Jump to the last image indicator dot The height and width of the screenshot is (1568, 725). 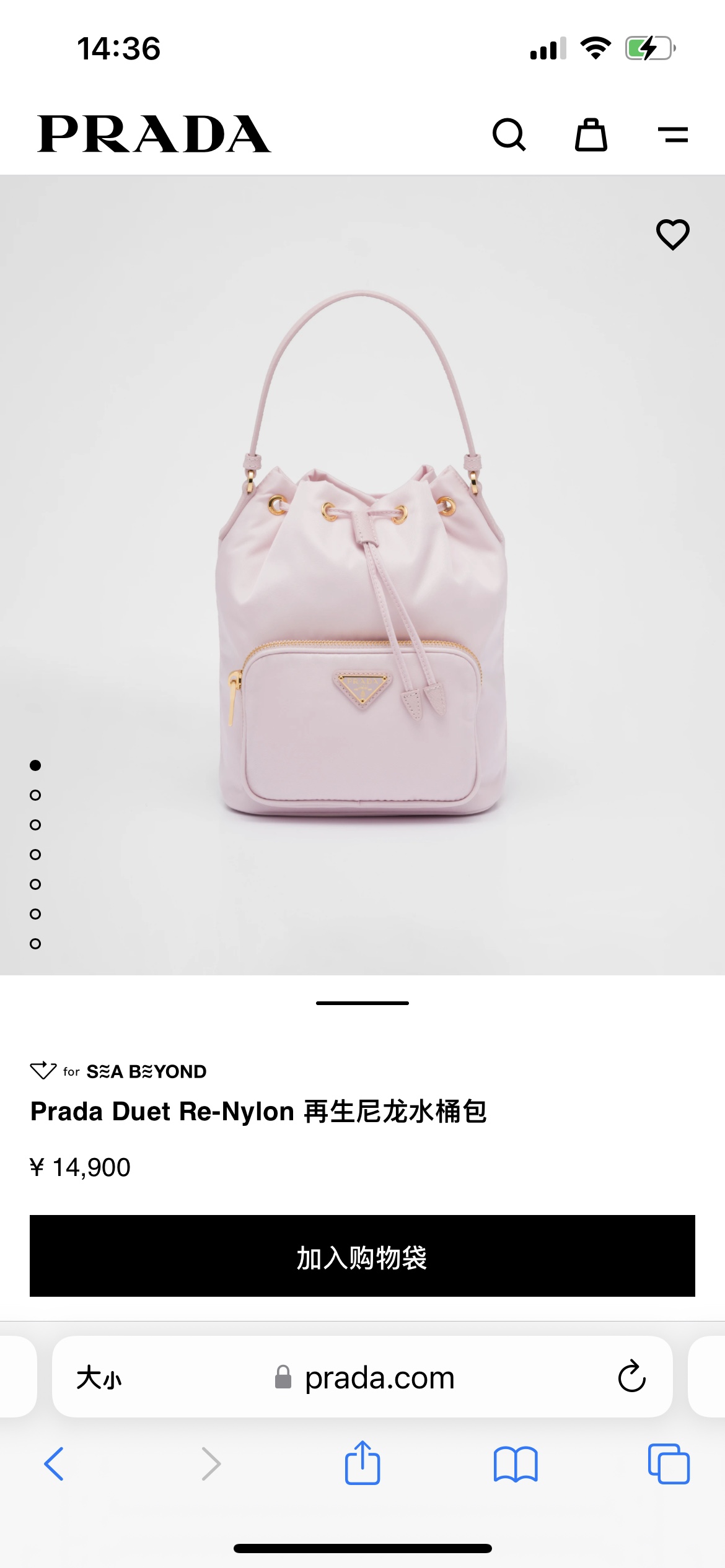[x=35, y=944]
